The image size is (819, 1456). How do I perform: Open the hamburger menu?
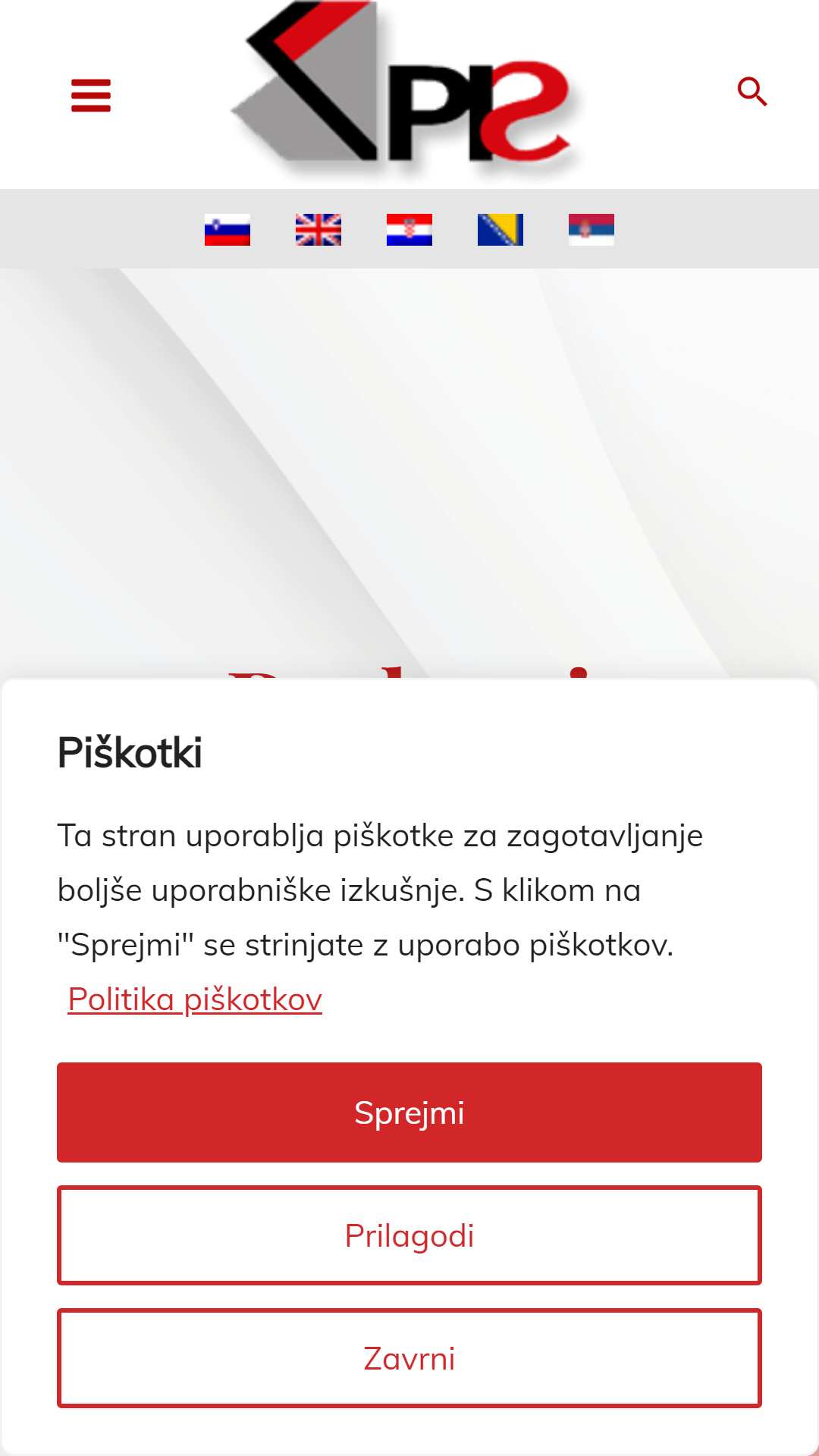91,96
